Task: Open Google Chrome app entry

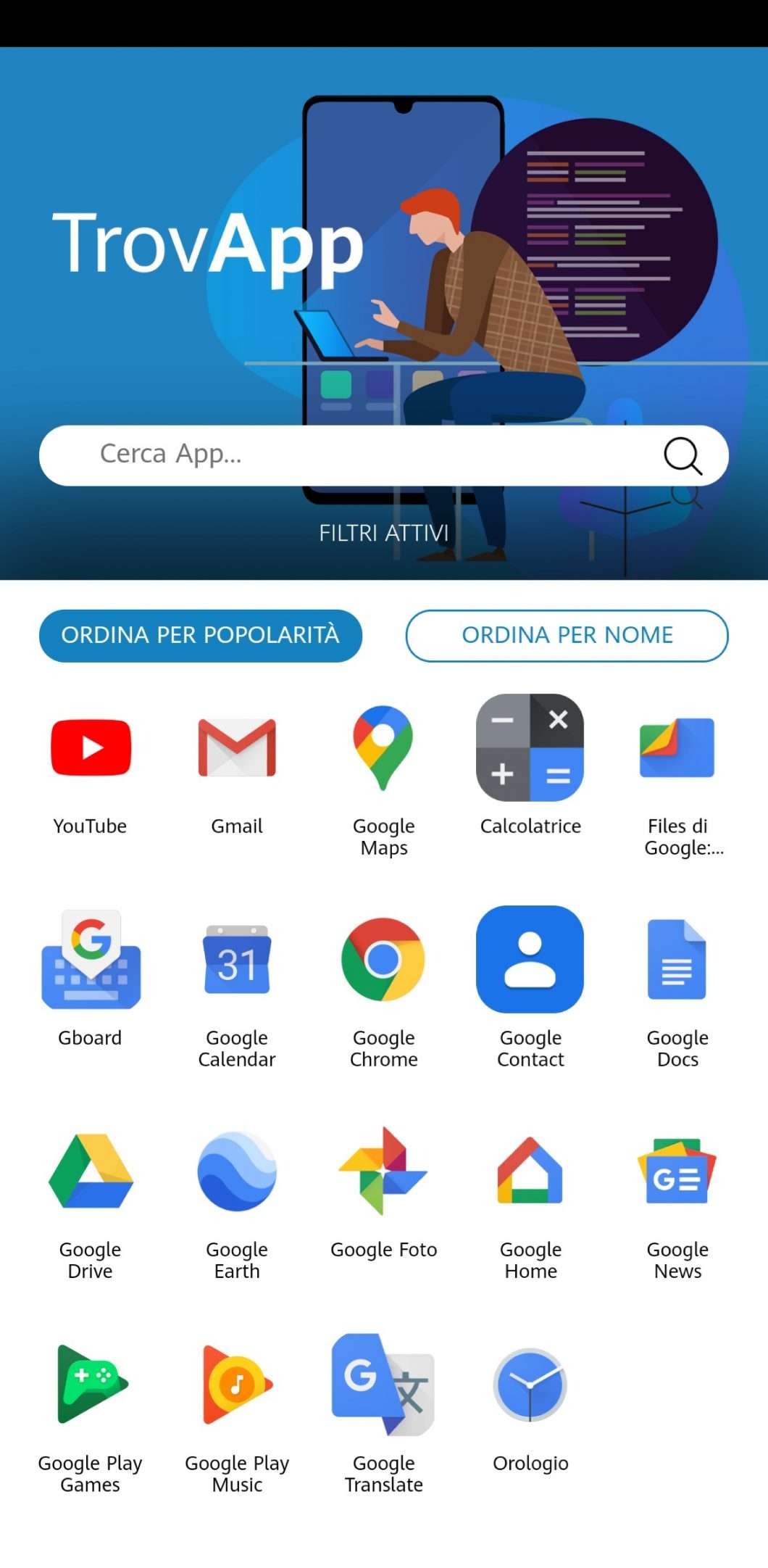Action: coord(384,988)
